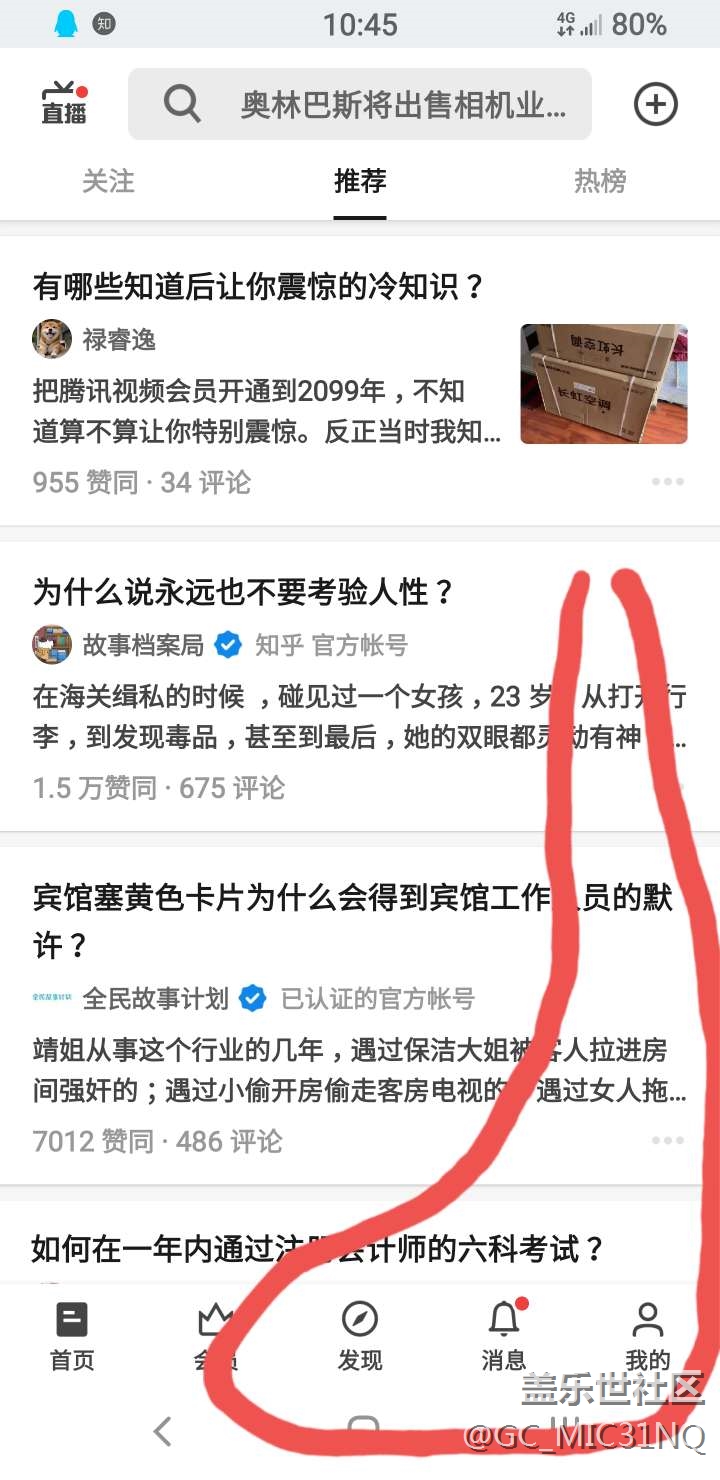
Task: Open more options on the 冷知识 card
Action: 667,482
